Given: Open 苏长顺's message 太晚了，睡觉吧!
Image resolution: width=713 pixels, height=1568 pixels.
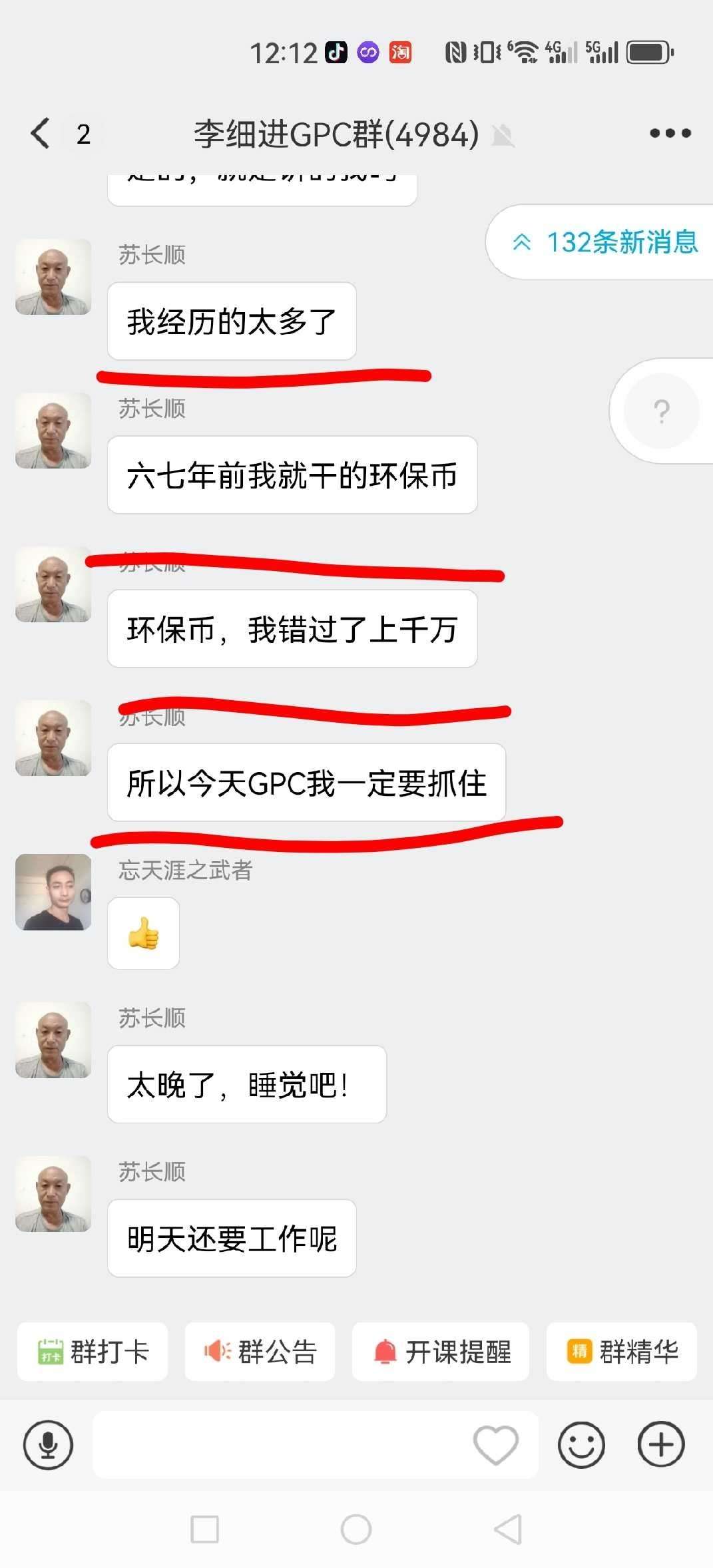Looking at the screenshot, I should click(x=246, y=1084).
